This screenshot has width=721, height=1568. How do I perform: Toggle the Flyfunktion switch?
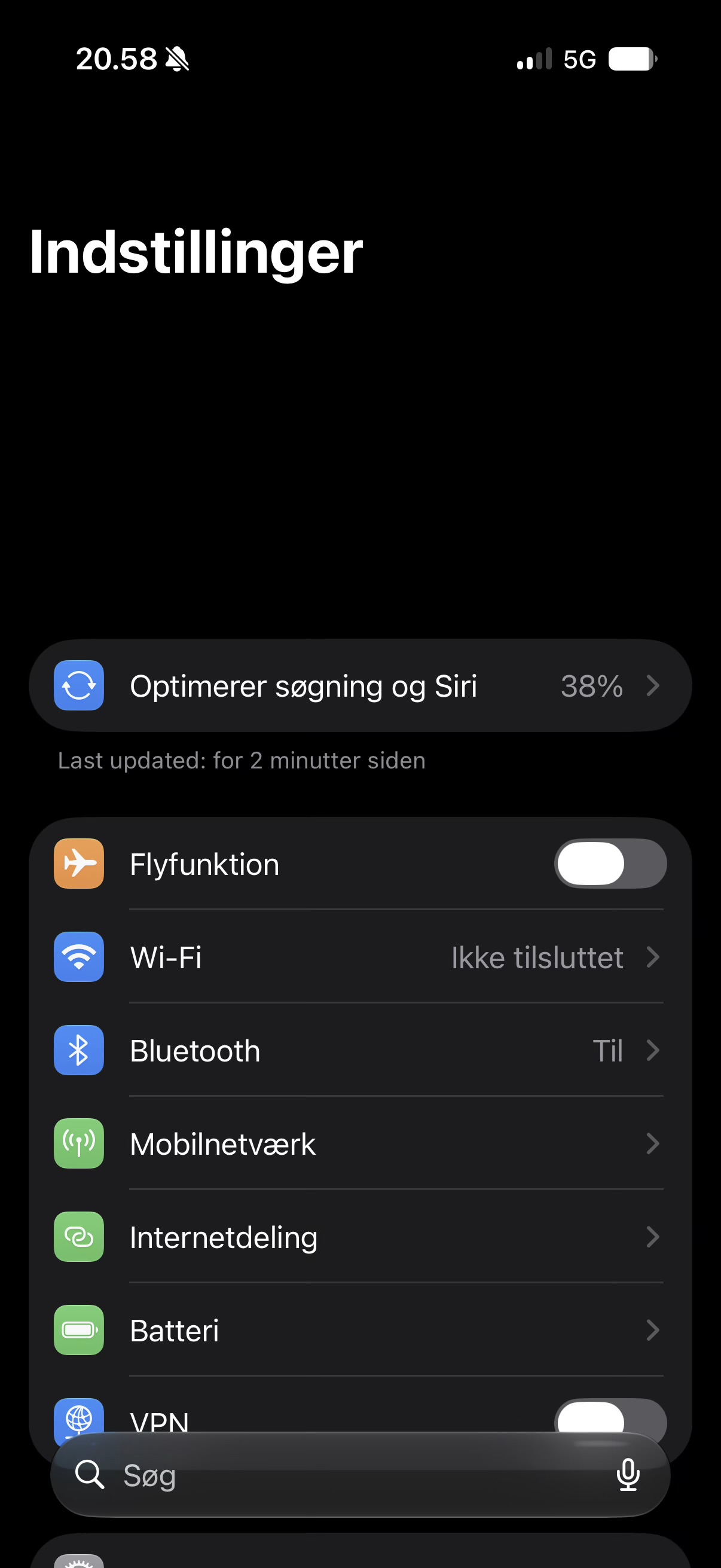(610, 863)
